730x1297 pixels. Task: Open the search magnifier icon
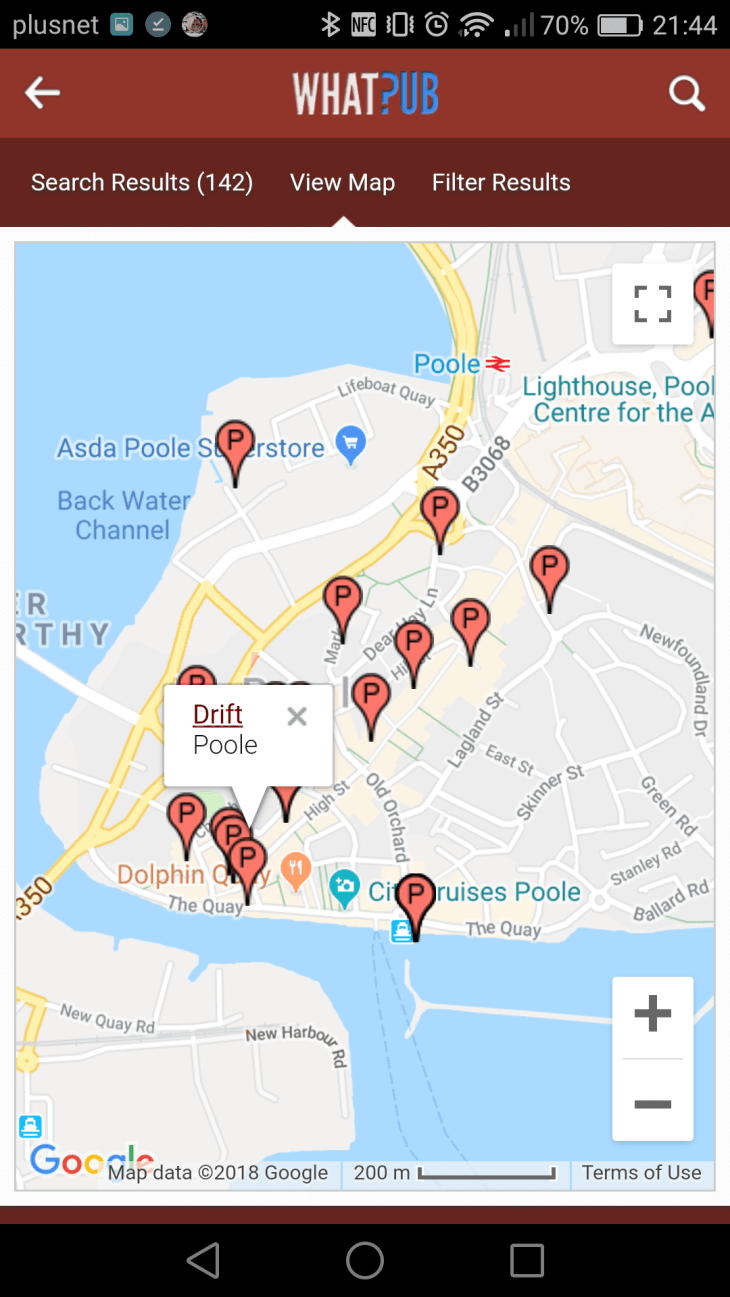[687, 94]
